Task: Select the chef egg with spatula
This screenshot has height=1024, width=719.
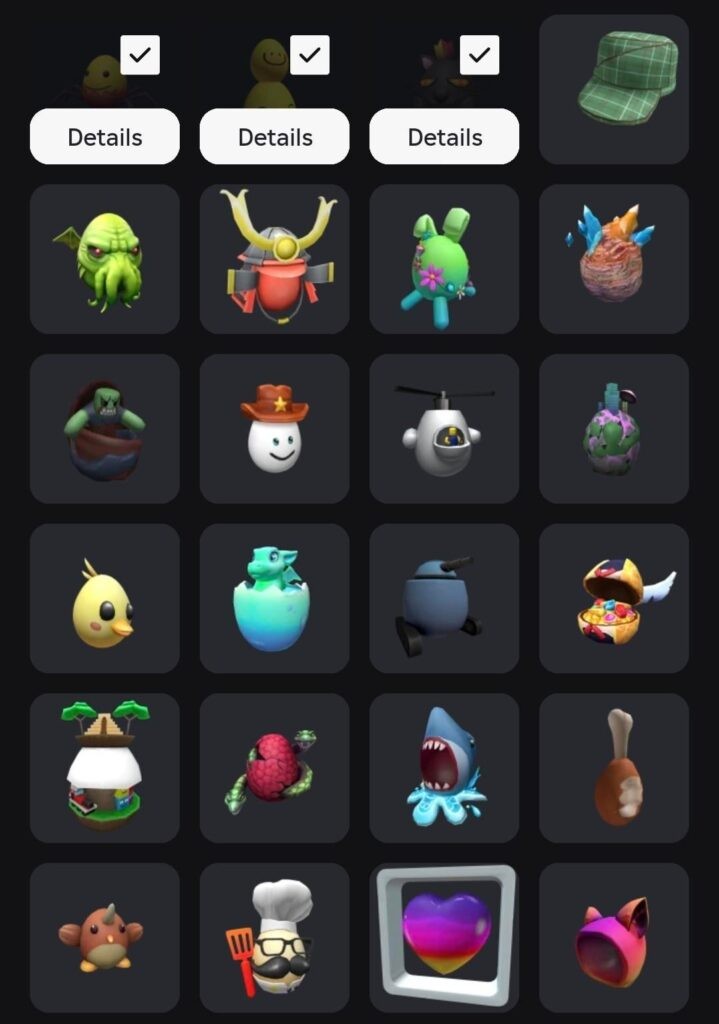Action: pyautogui.click(x=275, y=939)
